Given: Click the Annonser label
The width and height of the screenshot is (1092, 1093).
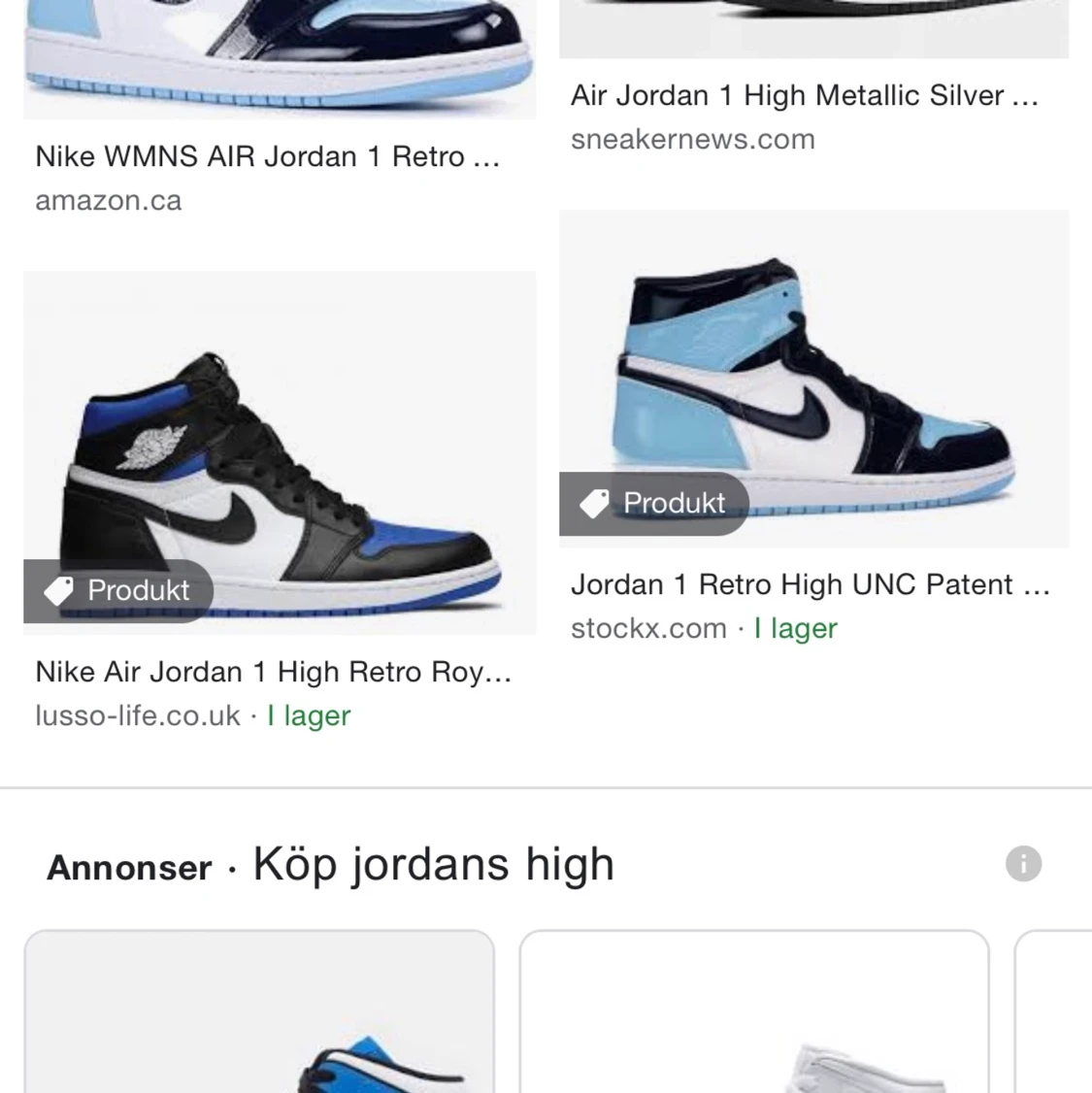Looking at the screenshot, I should point(128,868).
